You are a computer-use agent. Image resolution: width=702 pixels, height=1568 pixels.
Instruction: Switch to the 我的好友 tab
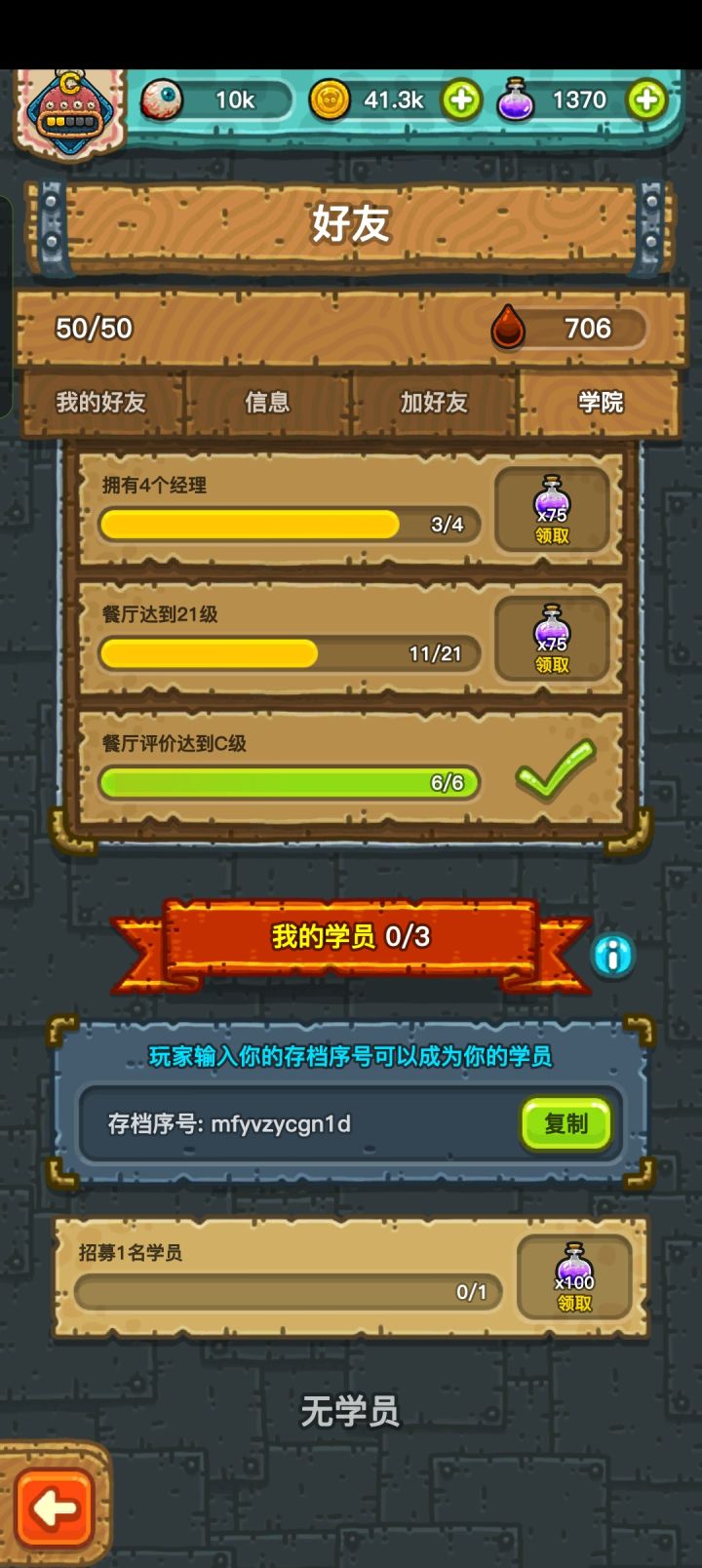coord(102,403)
